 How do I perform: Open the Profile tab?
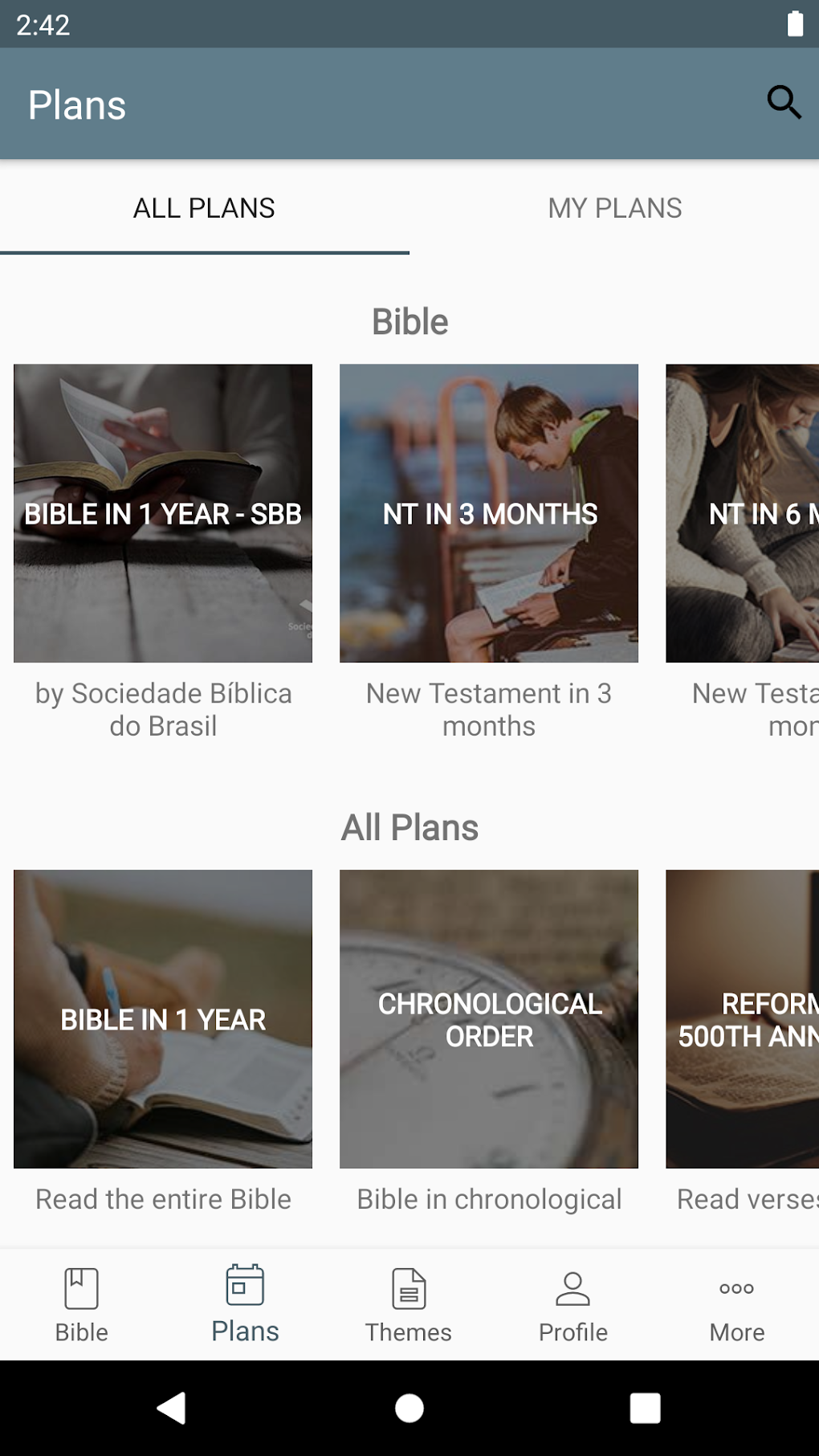572,1304
